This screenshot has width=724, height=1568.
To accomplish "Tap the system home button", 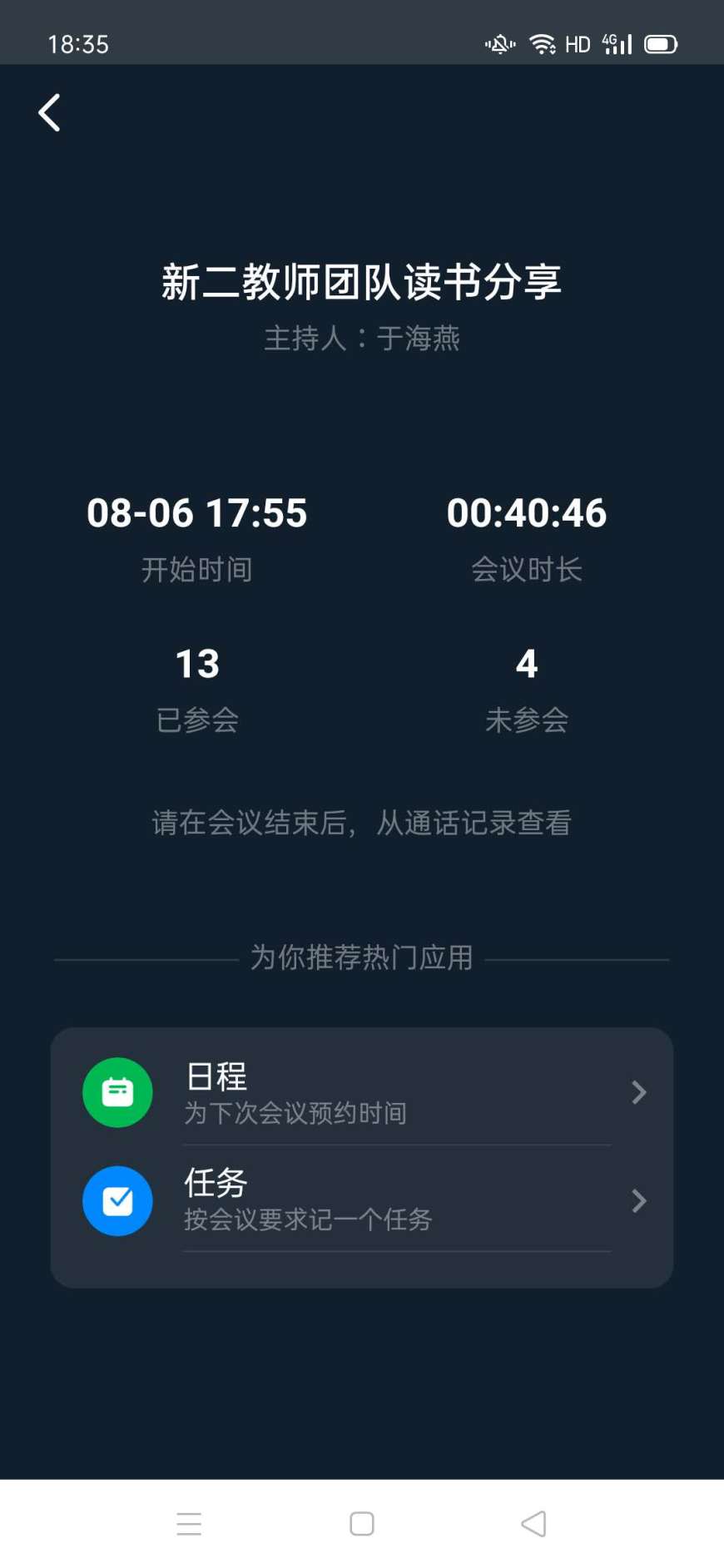I will click(x=362, y=1523).
